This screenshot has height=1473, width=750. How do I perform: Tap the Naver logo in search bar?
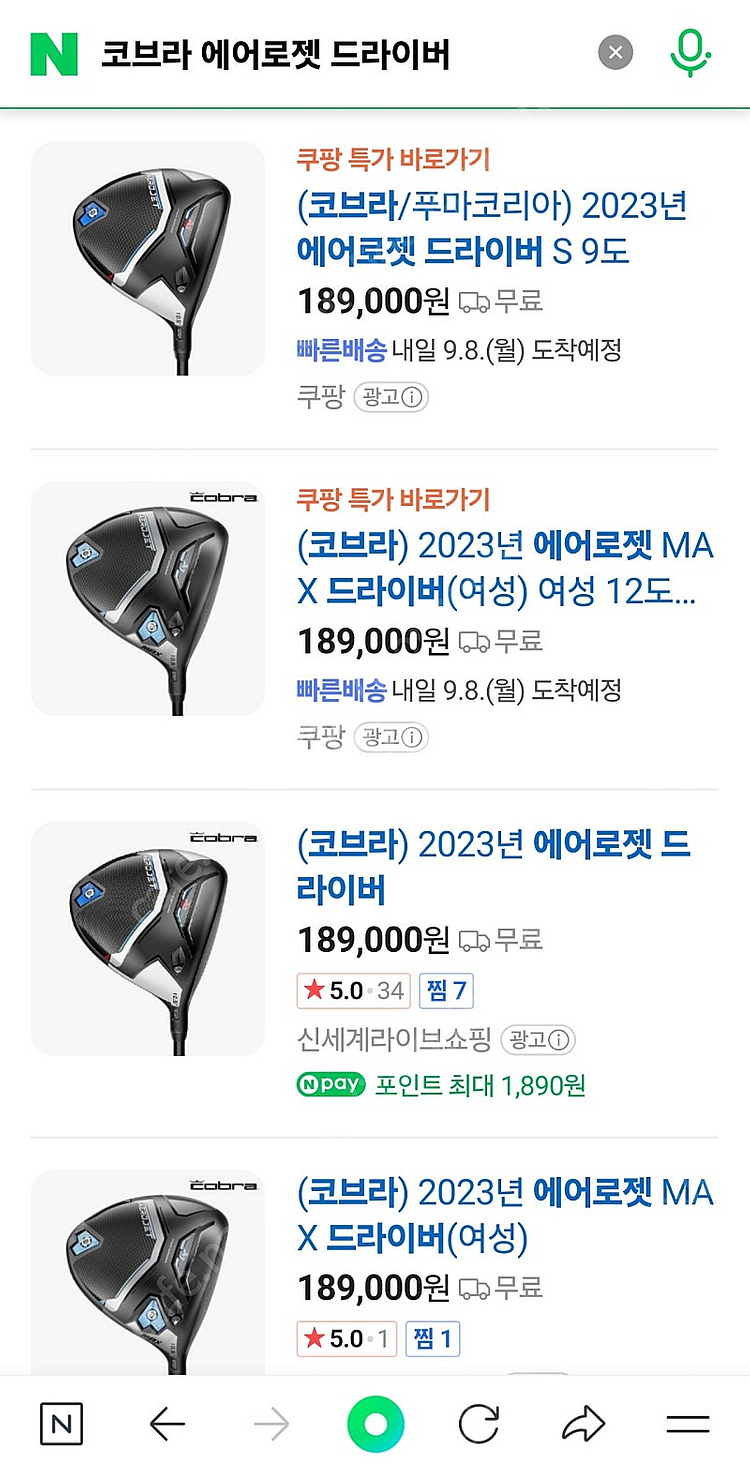pos(54,54)
